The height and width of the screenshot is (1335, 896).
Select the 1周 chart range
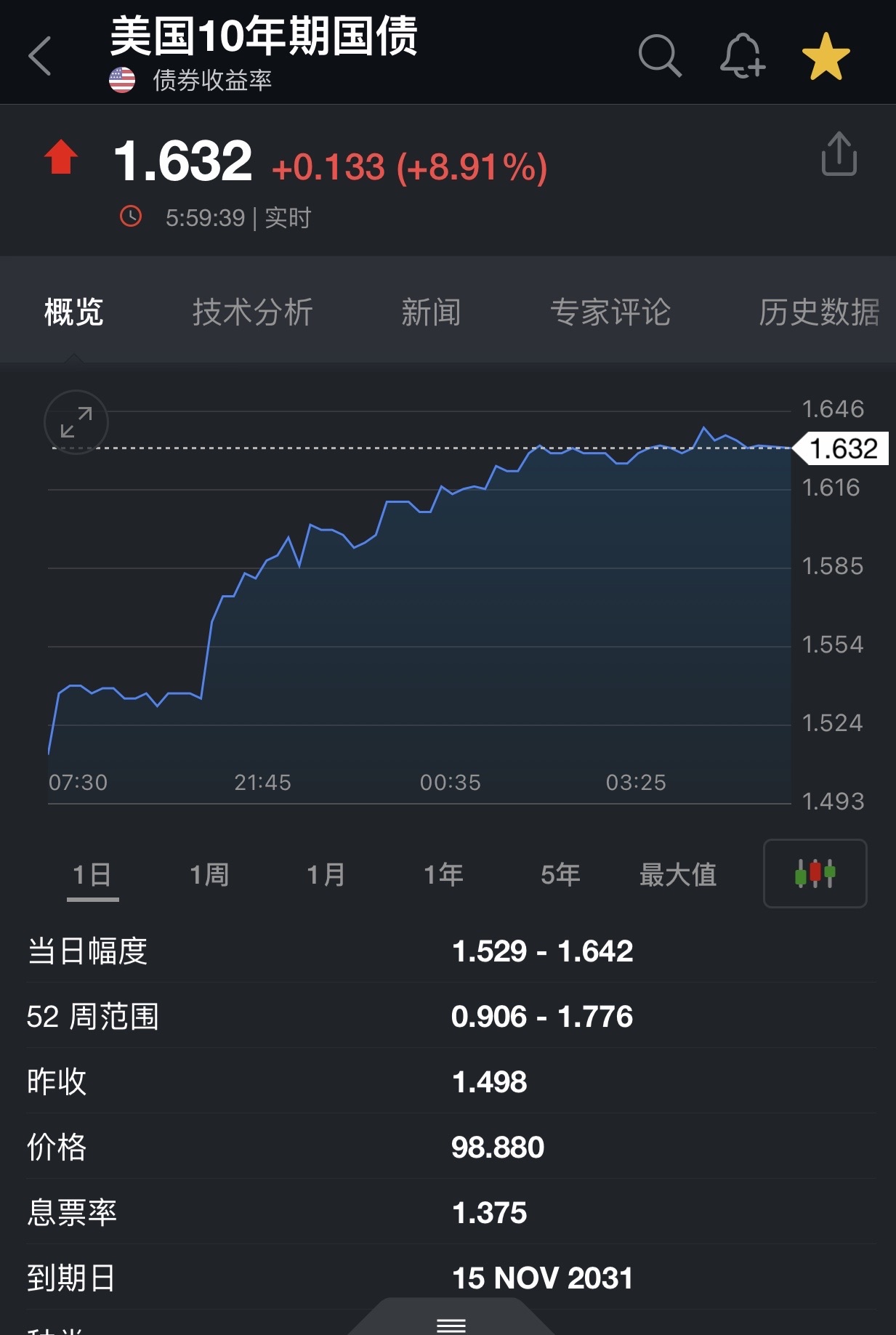tap(209, 874)
